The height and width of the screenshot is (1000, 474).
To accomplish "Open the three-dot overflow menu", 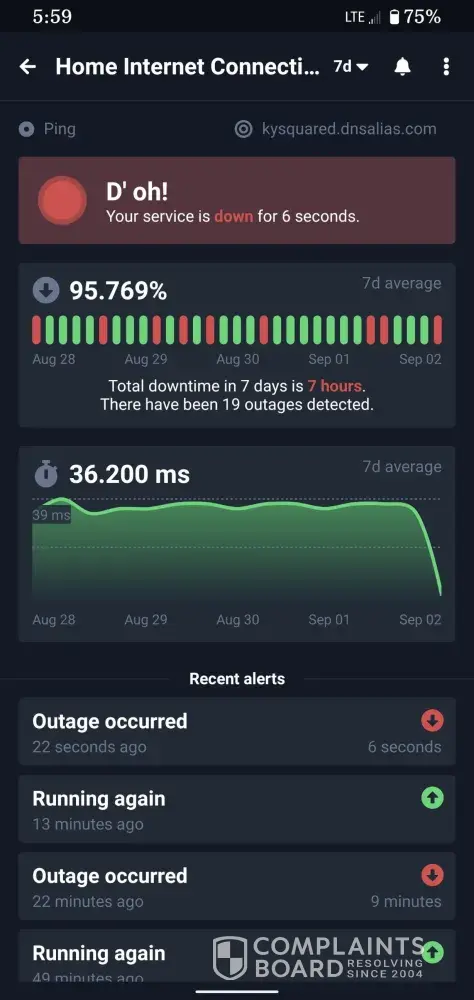I will [x=446, y=66].
